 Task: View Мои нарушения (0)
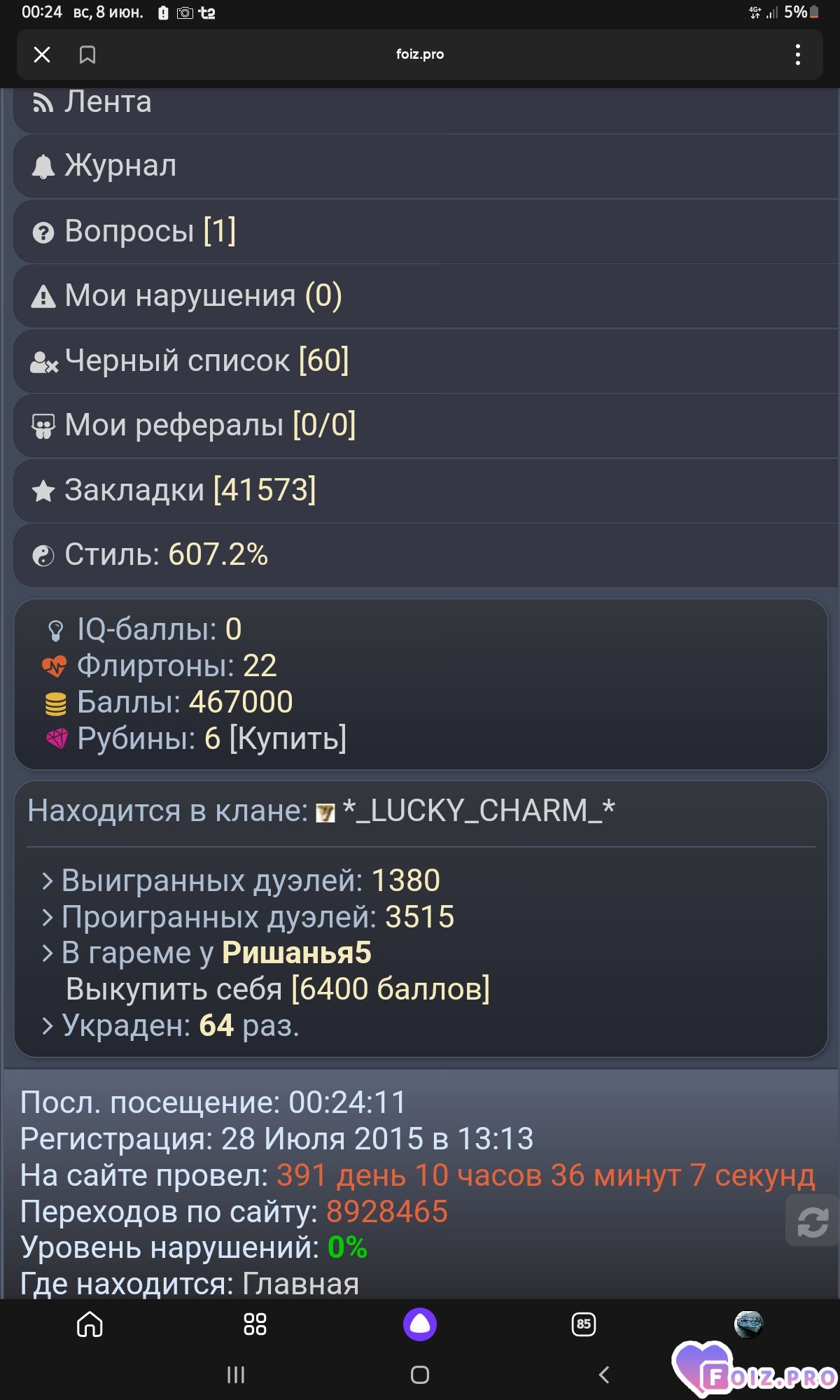426,296
